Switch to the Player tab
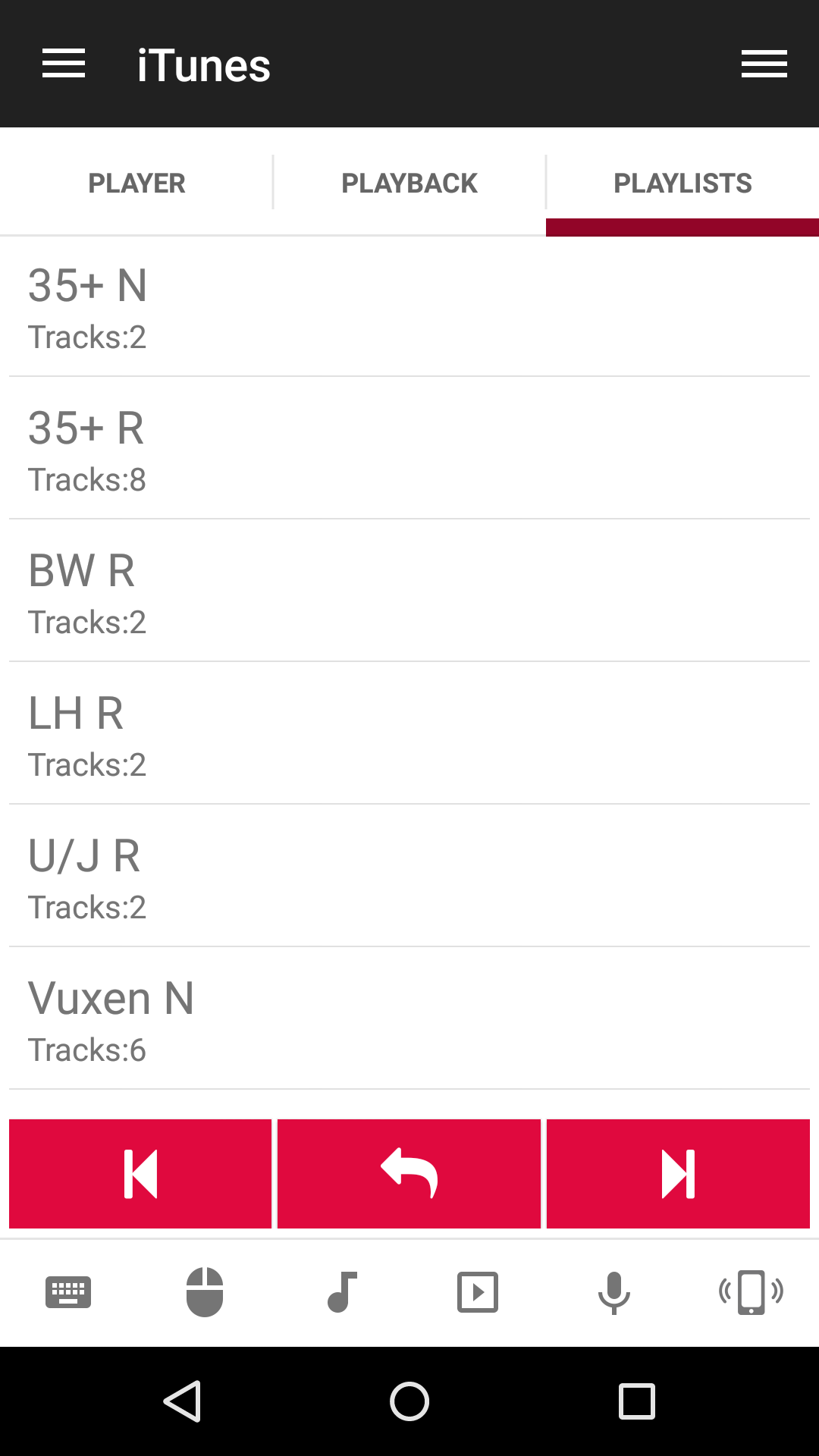Screen dimensions: 819x1456 (136, 183)
